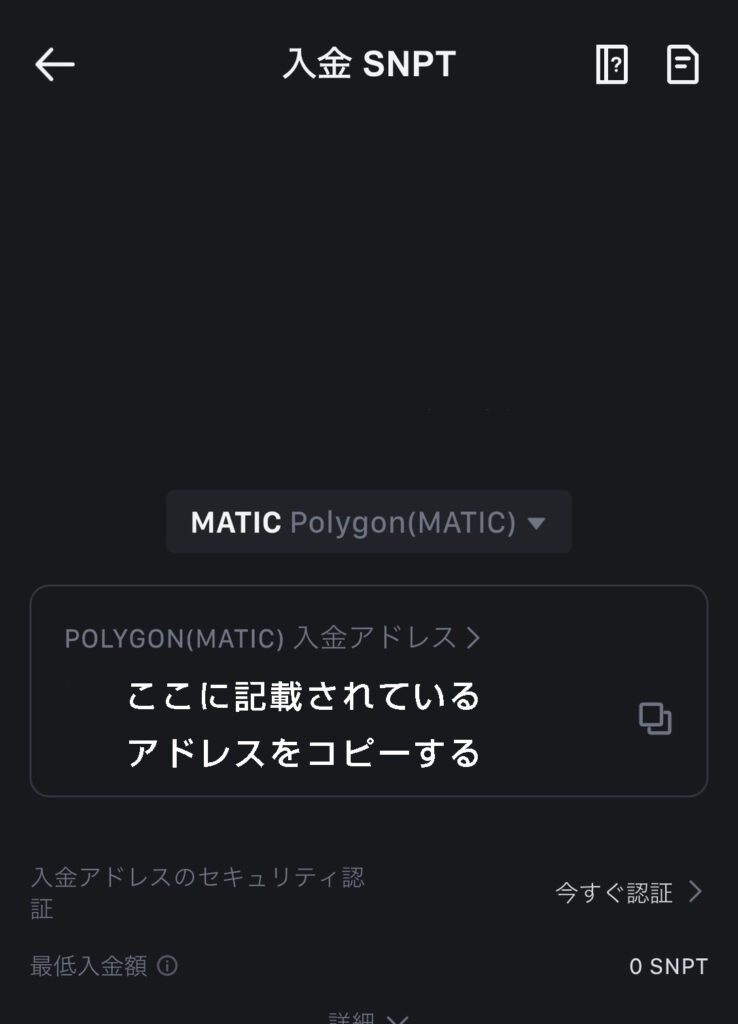Start address verification via 今すぐ認証
Viewport: 738px width, 1024px height.
point(615,893)
